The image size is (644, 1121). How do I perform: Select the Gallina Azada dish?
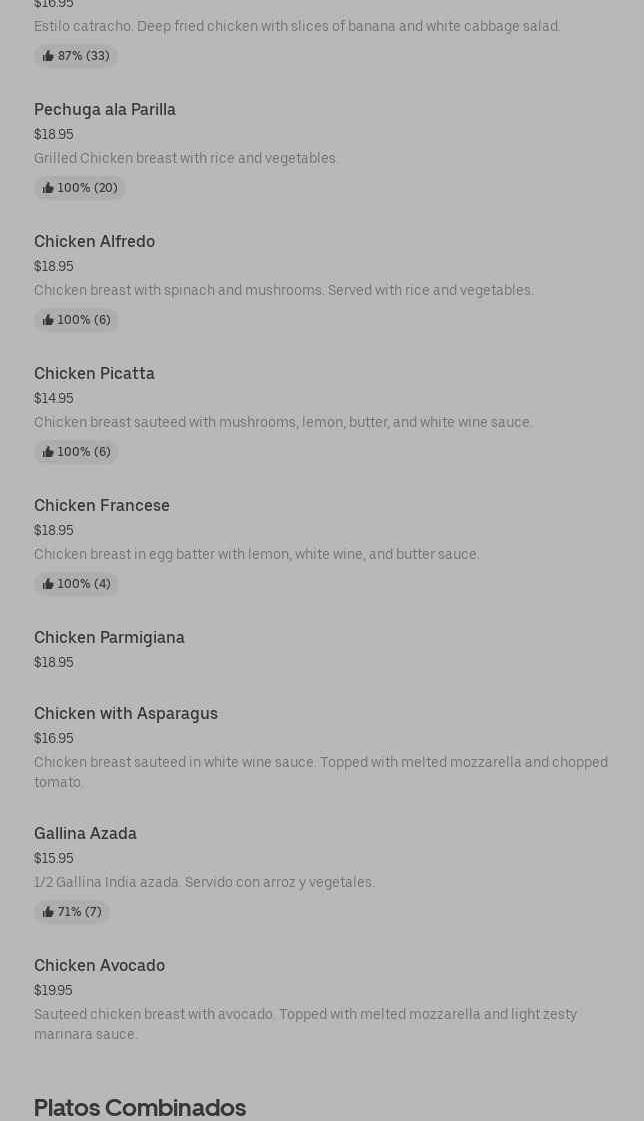click(x=86, y=834)
